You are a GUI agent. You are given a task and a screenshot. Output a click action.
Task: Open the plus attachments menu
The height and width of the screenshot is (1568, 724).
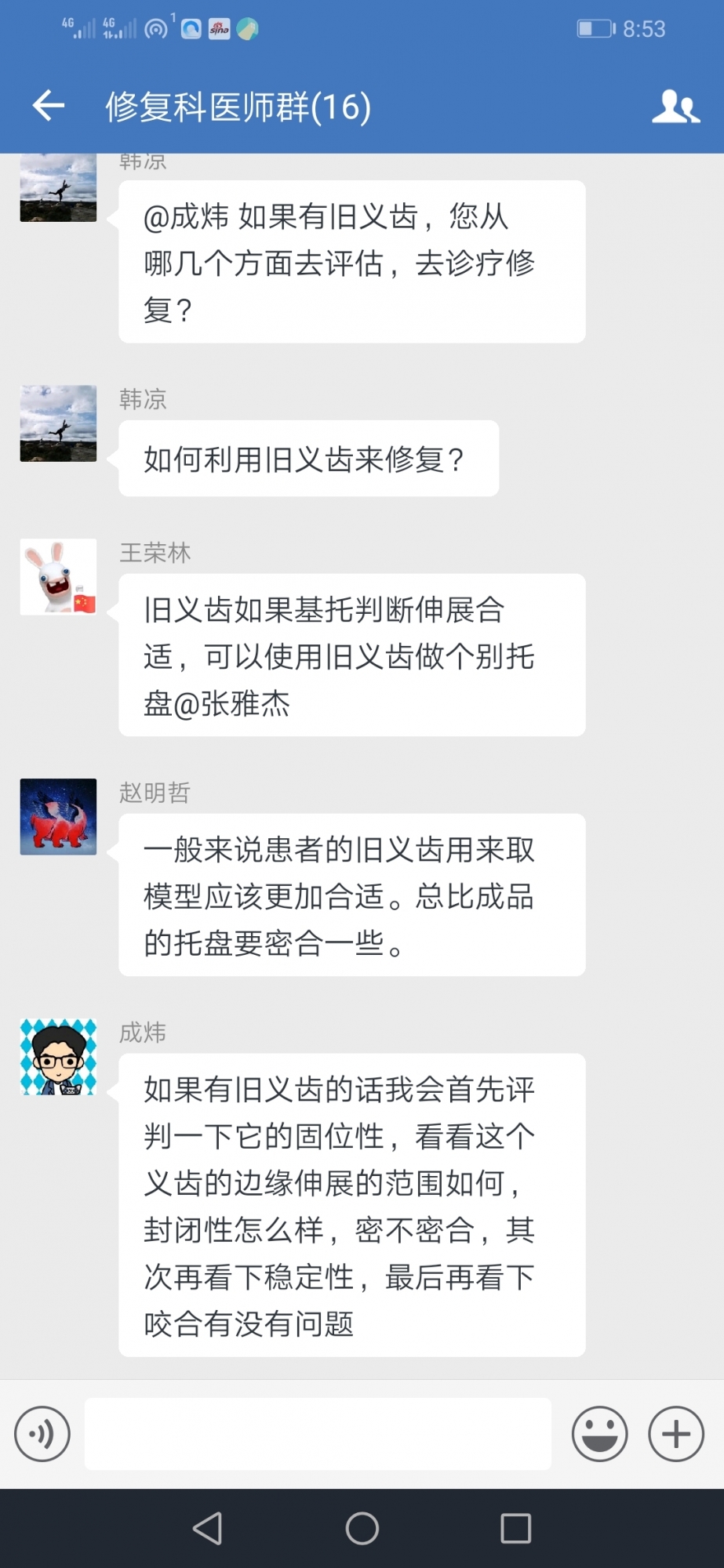tap(675, 1434)
